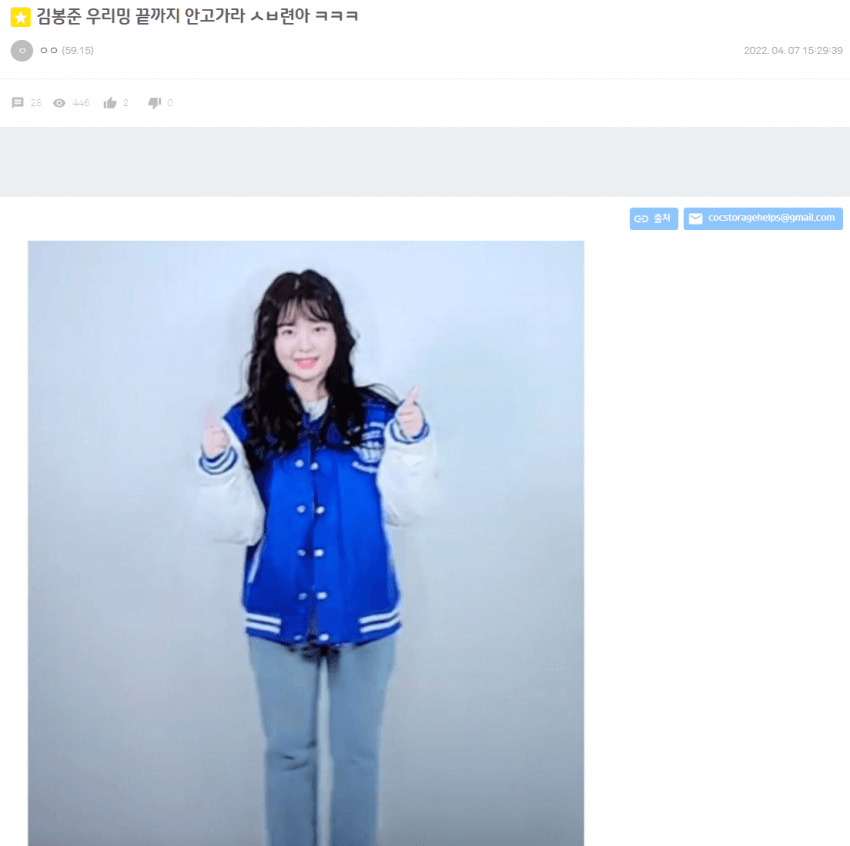Tap the cocstoragehelps@gmail.com email button
Viewport: 850px width, 846px height.
coord(762,218)
